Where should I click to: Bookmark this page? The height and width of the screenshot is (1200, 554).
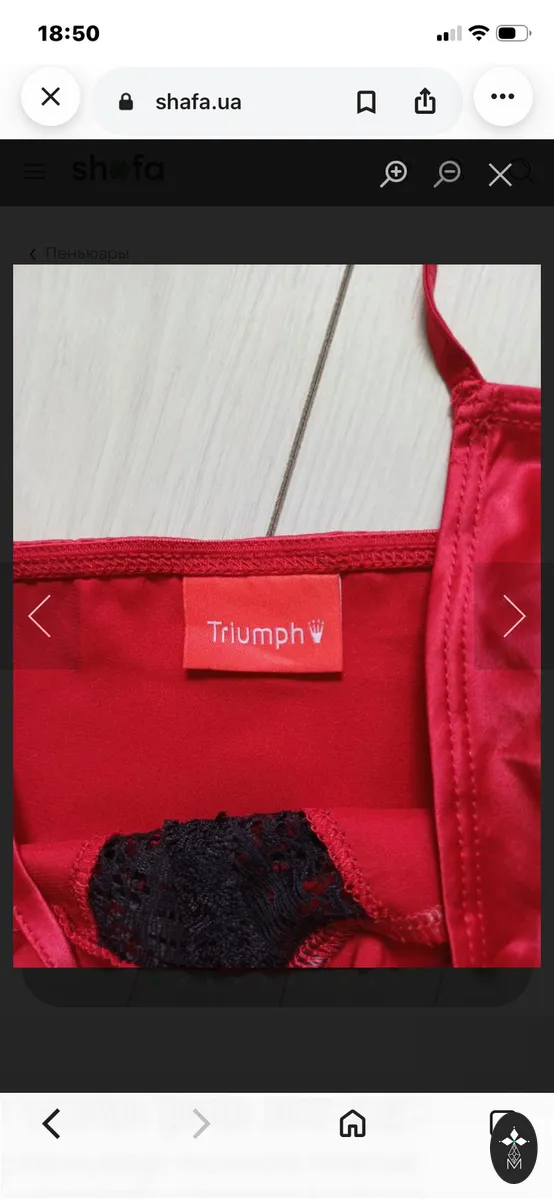pyautogui.click(x=366, y=102)
